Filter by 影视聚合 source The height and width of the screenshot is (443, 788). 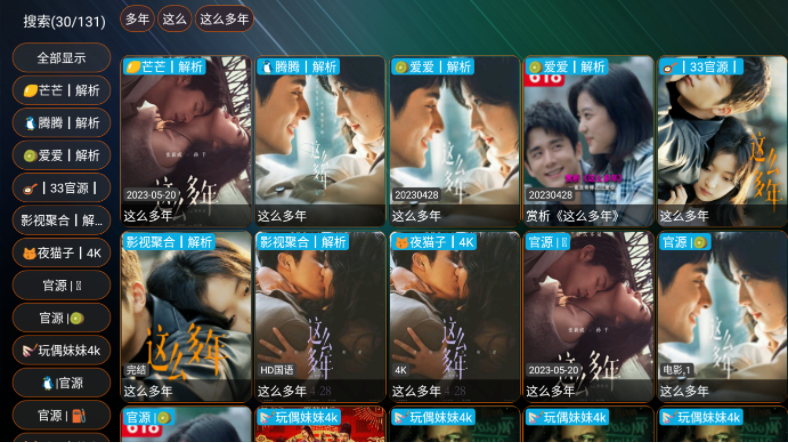tap(61, 220)
